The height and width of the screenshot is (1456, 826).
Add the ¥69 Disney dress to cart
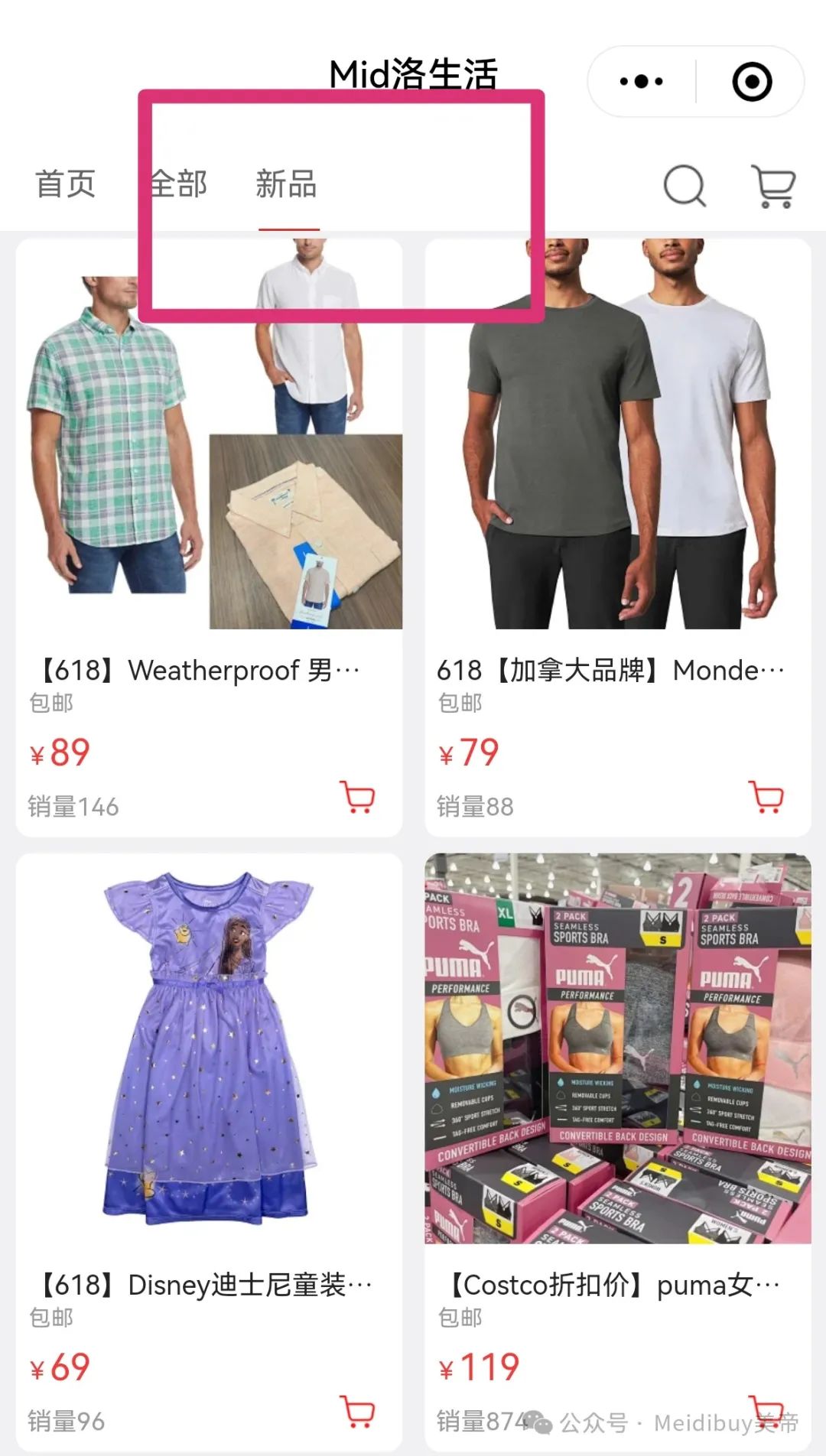pyautogui.click(x=357, y=1412)
